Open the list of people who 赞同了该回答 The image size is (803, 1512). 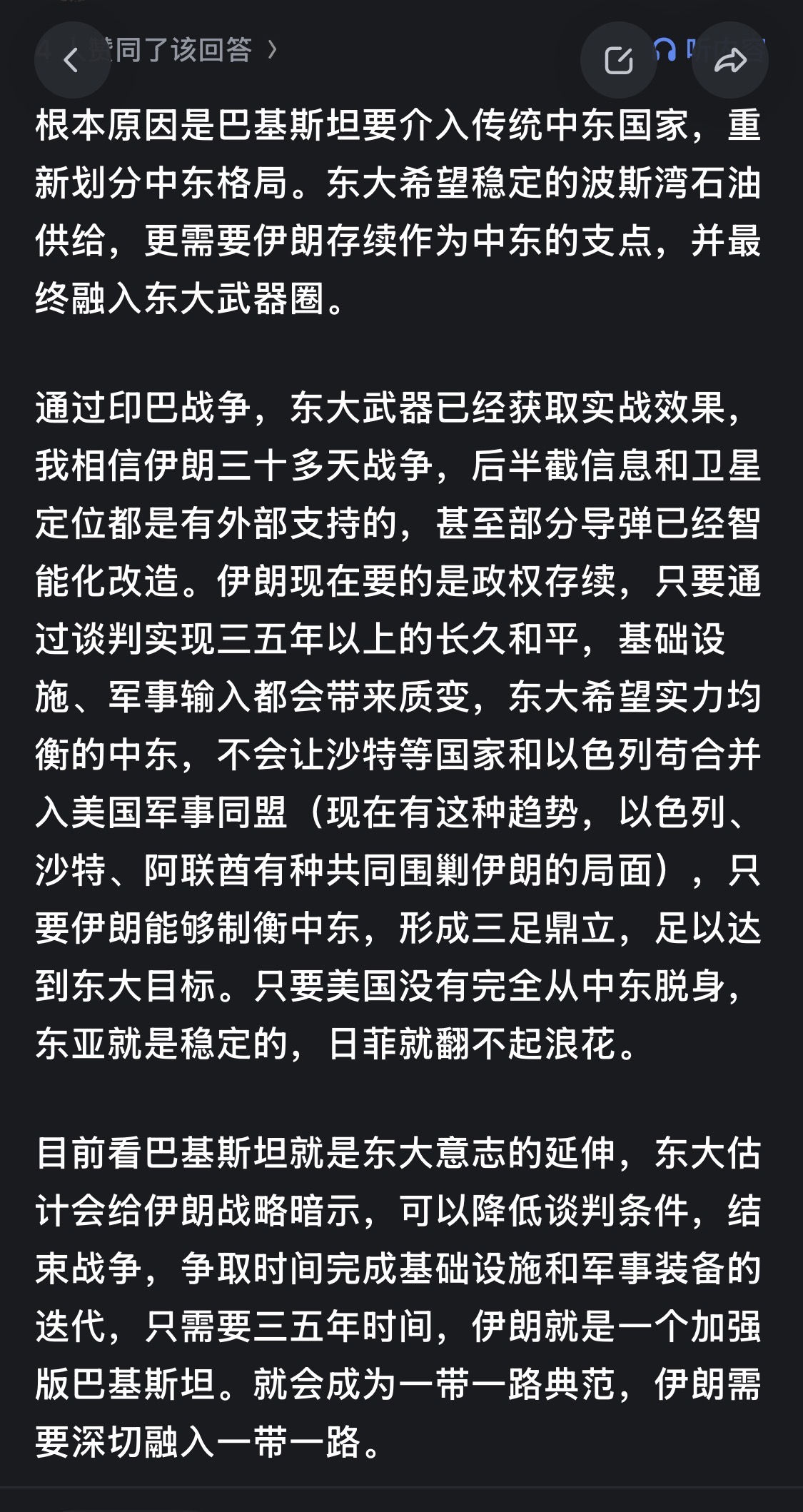[x=186, y=50]
